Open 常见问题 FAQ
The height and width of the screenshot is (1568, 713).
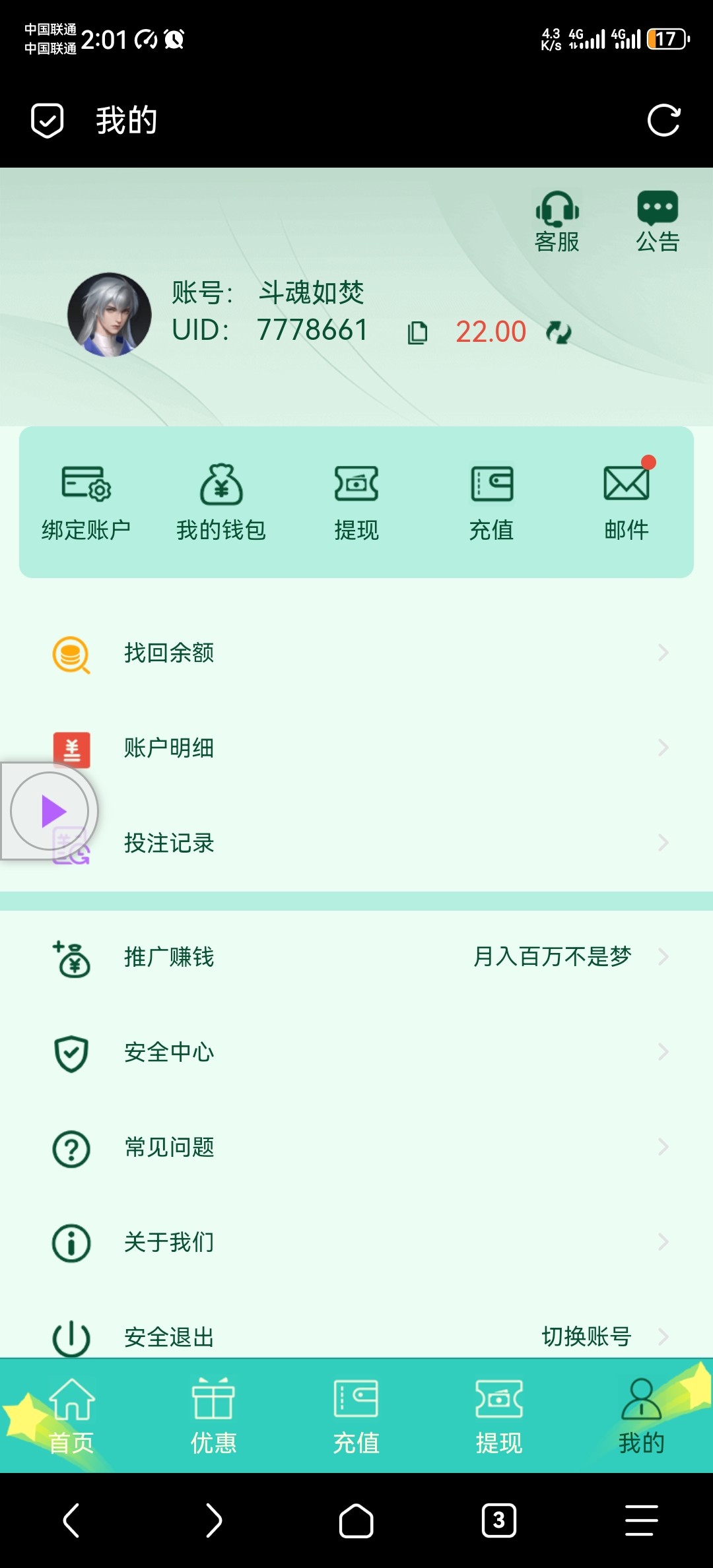[356, 1147]
